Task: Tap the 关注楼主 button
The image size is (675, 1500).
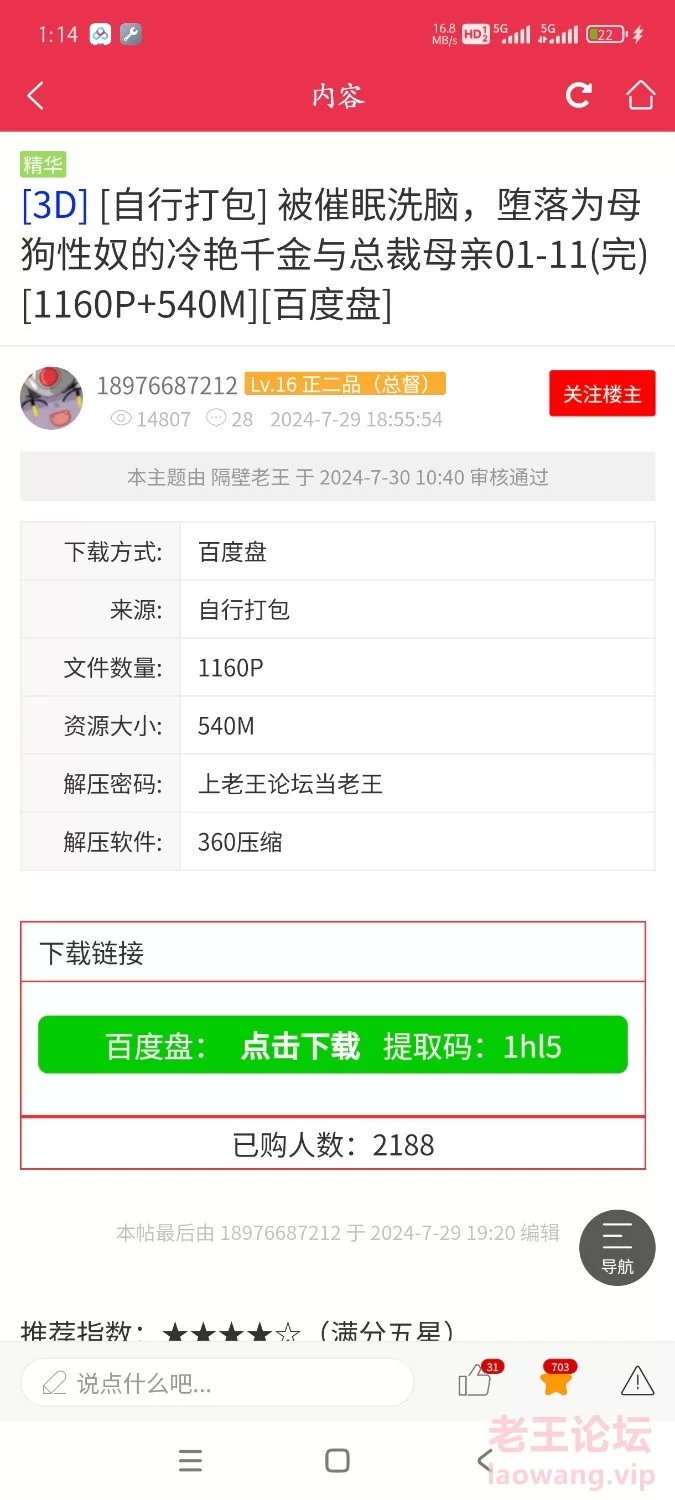Action: tap(602, 394)
